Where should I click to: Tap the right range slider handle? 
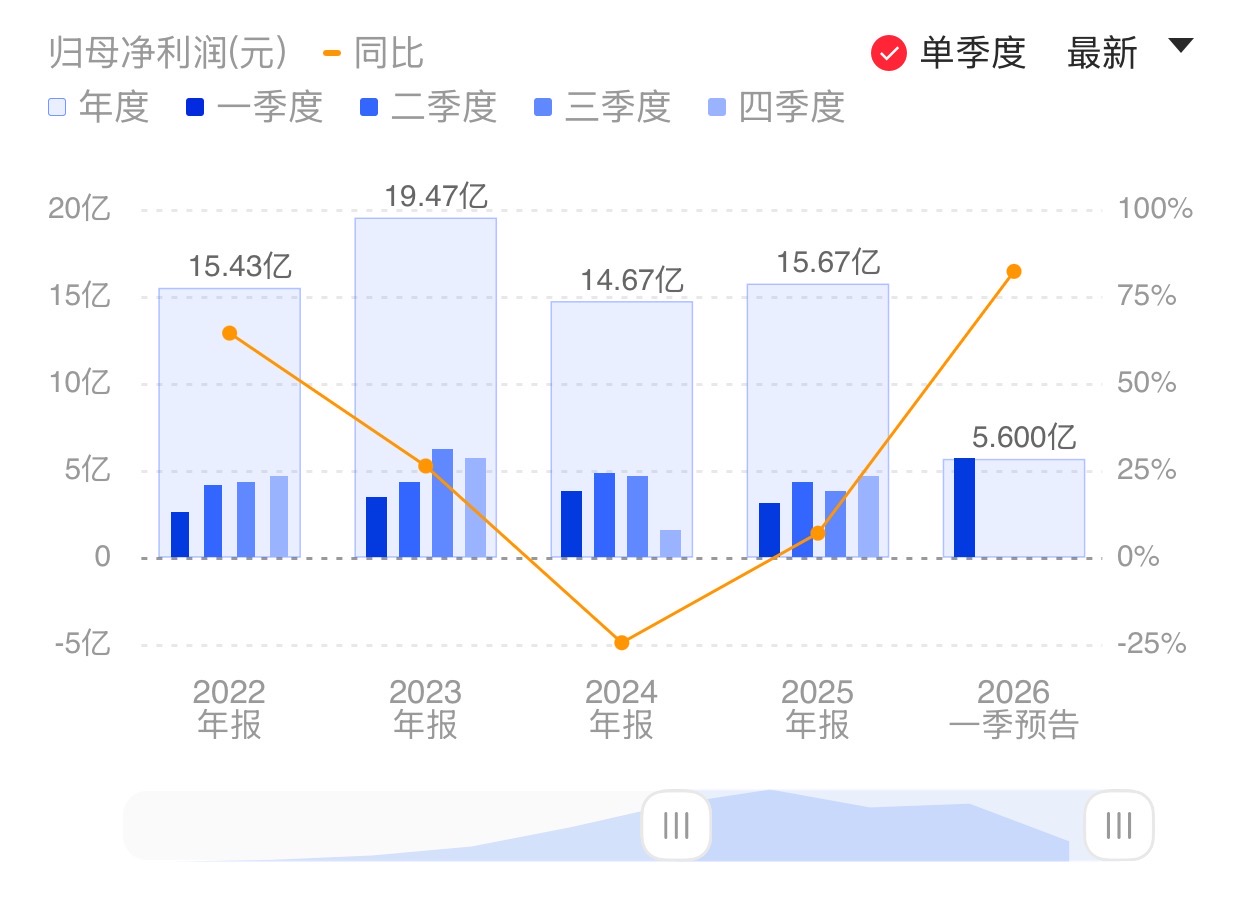point(1119,825)
